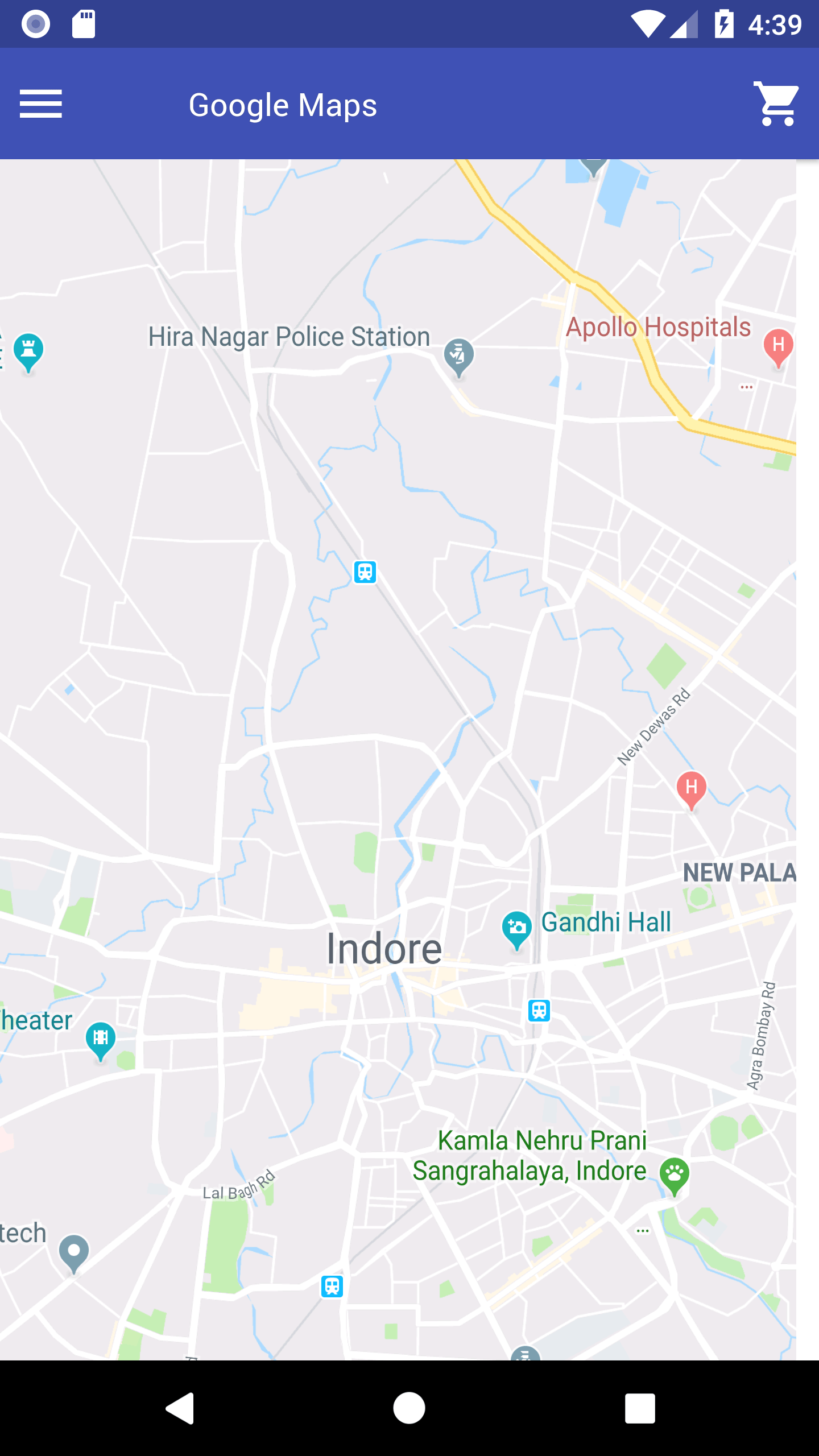Open the hamburger navigation drawer menu

coord(40,104)
